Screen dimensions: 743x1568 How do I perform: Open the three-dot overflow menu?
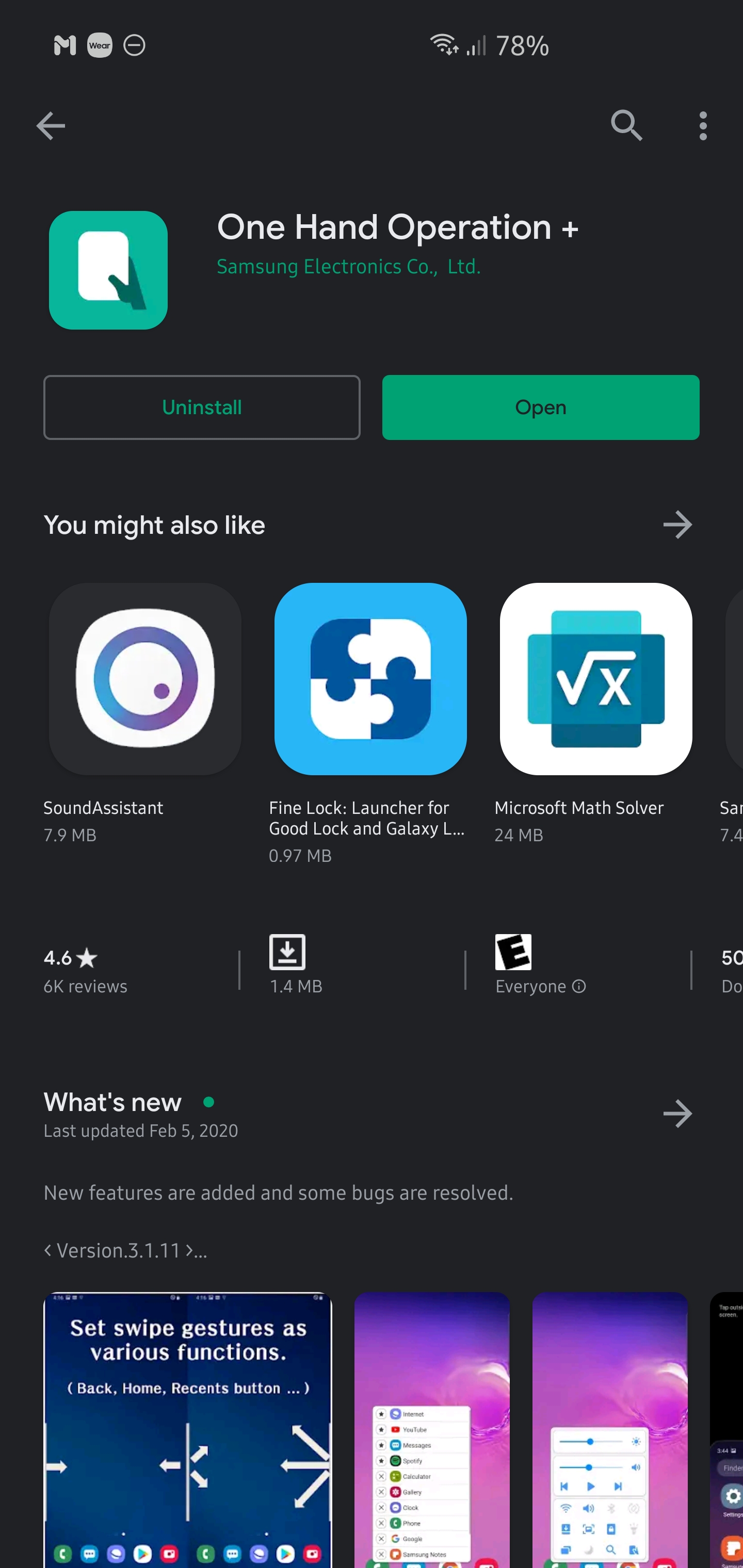703,126
